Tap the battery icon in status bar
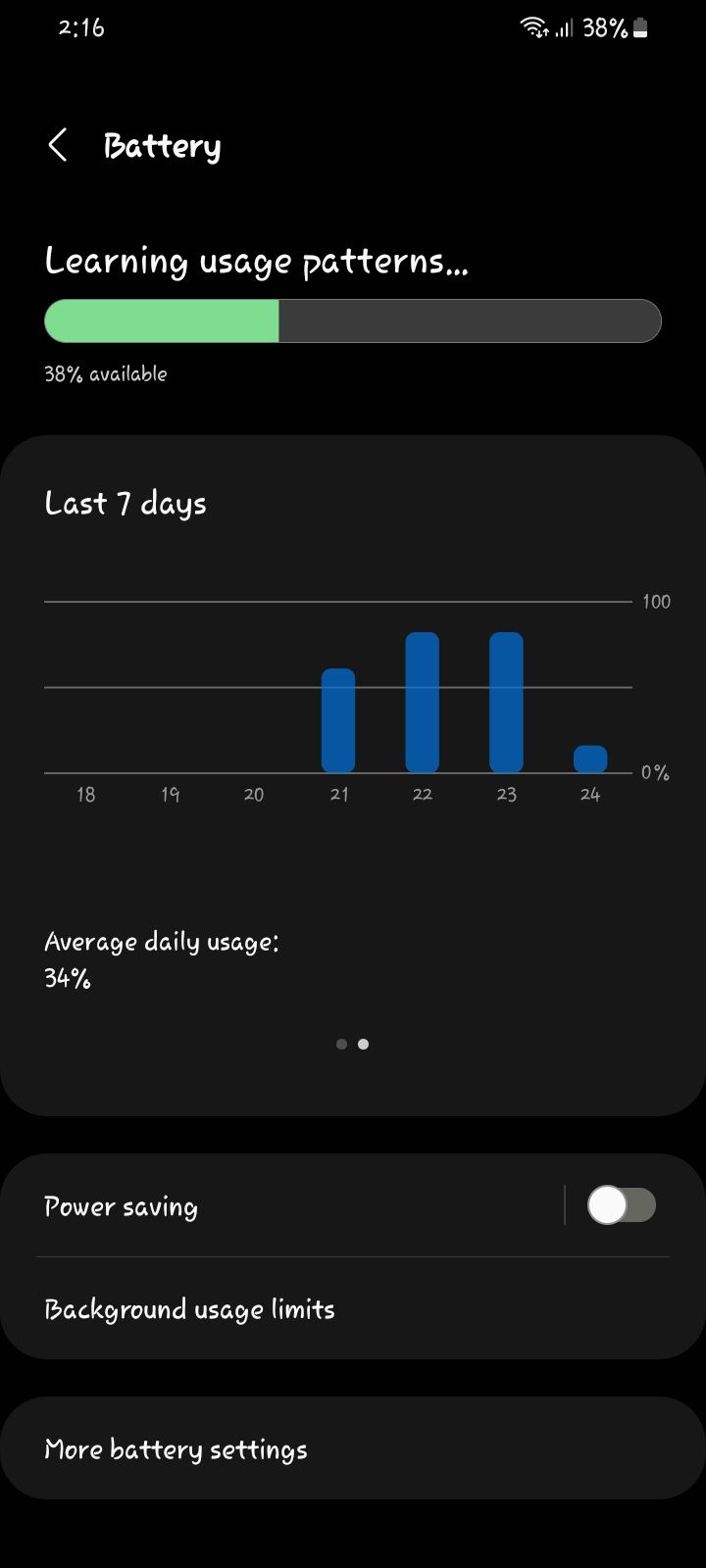Viewport: 706px width, 1568px height. [641, 28]
